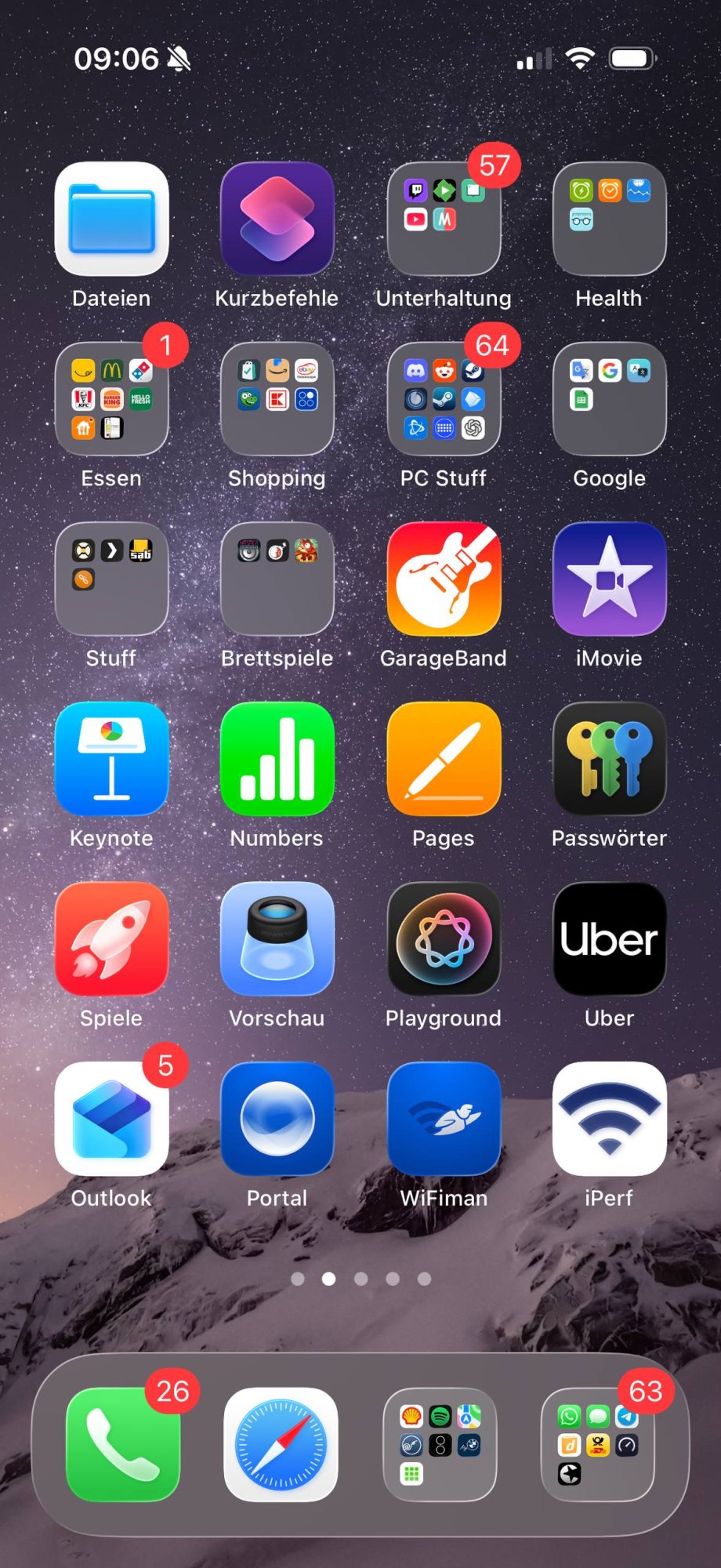Open the Google folder
The image size is (721, 1568).
[609, 399]
